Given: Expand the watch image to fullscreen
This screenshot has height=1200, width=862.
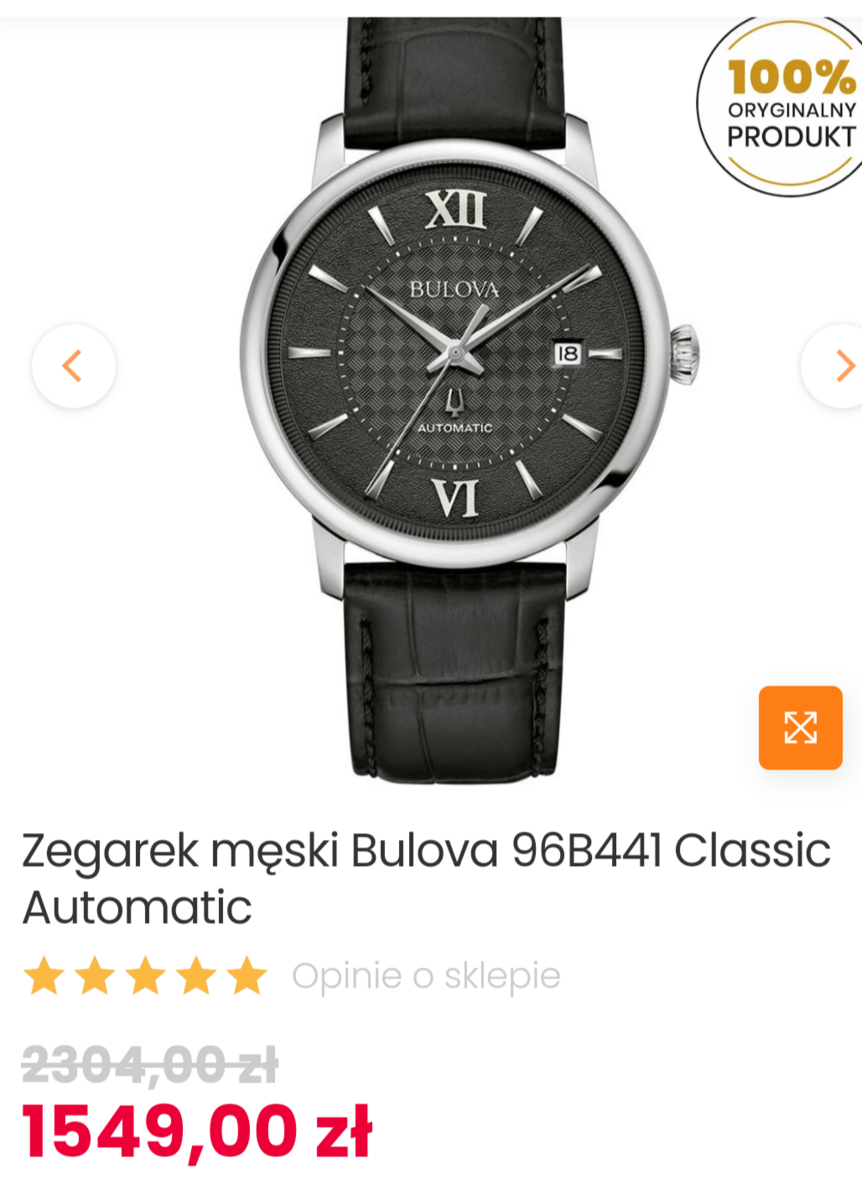Looking at the screenshot, I should click(x=800, y=727).
